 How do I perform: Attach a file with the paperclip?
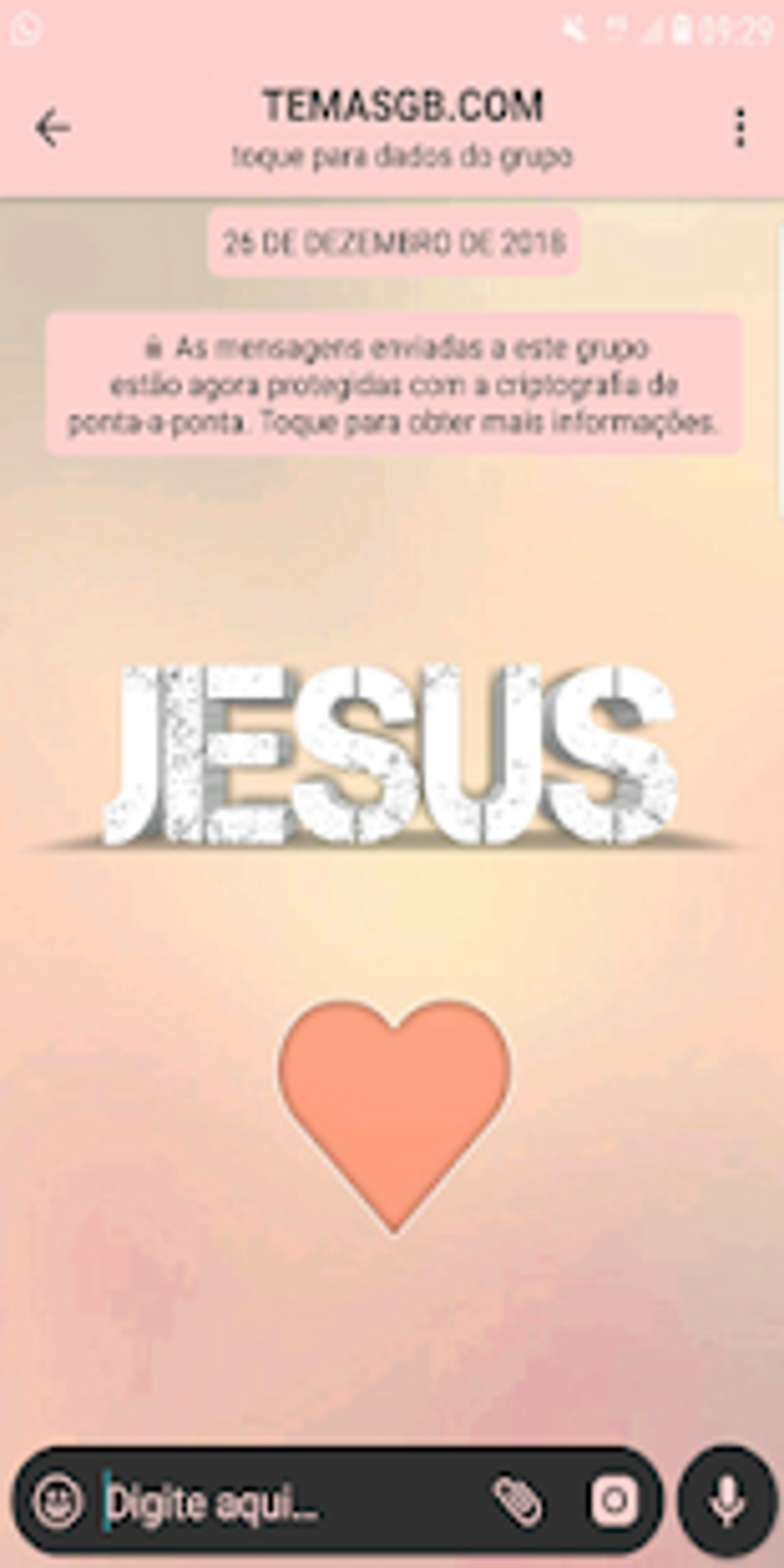(x=517, y=1500)
